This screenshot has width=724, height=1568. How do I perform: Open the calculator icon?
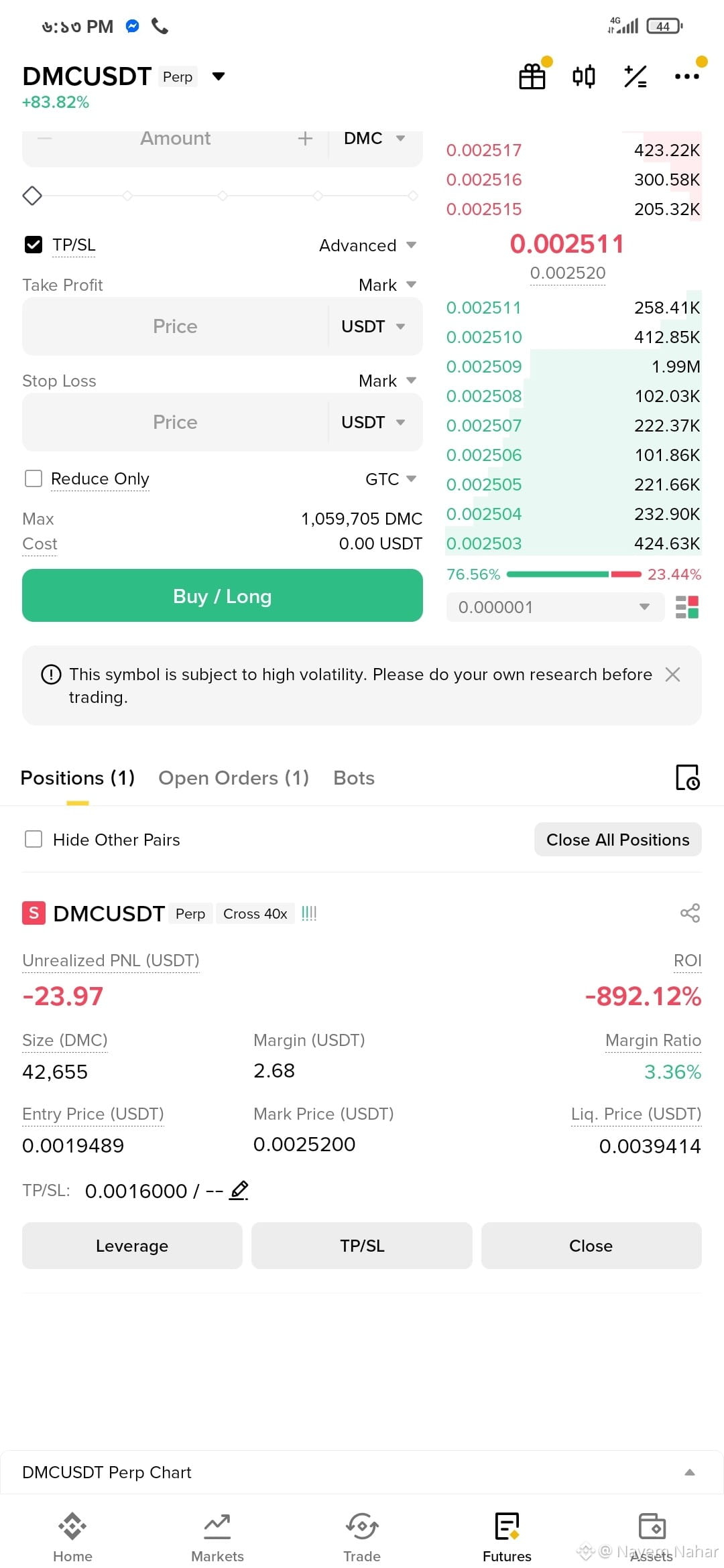[635, 76]
